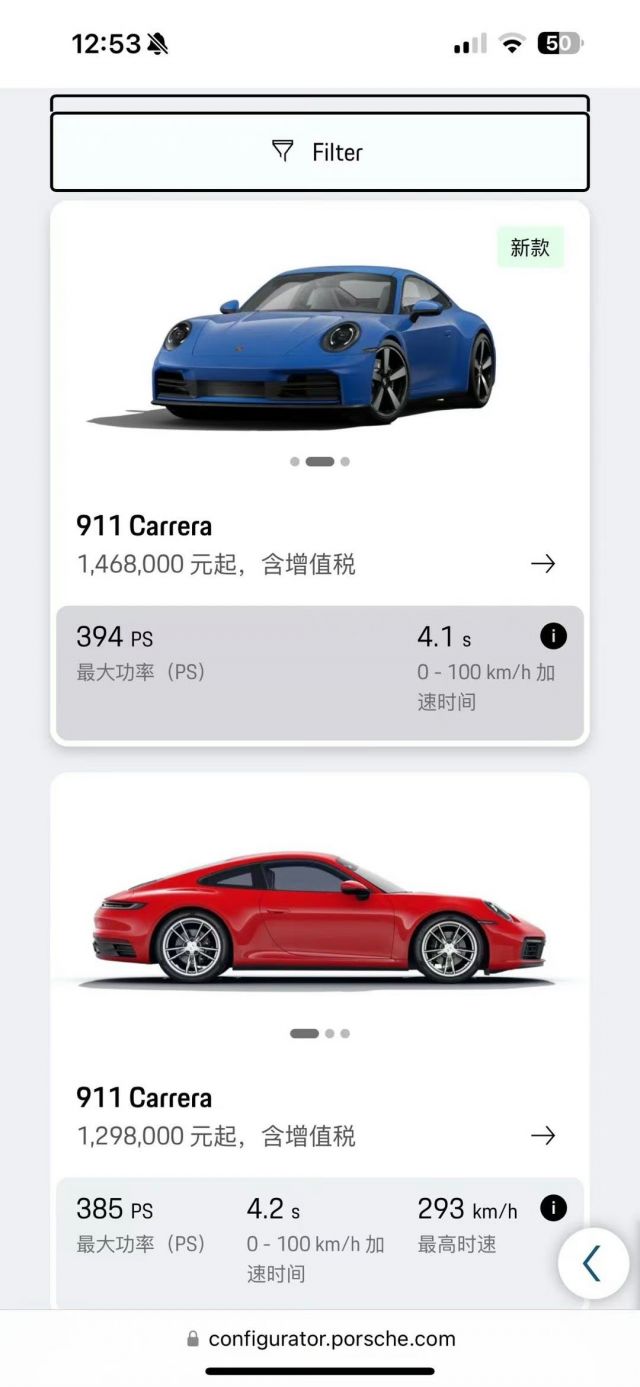640x1387 pixels.
Task: Open the blue 911 Carrera card
Action: (x=320, y=473)
